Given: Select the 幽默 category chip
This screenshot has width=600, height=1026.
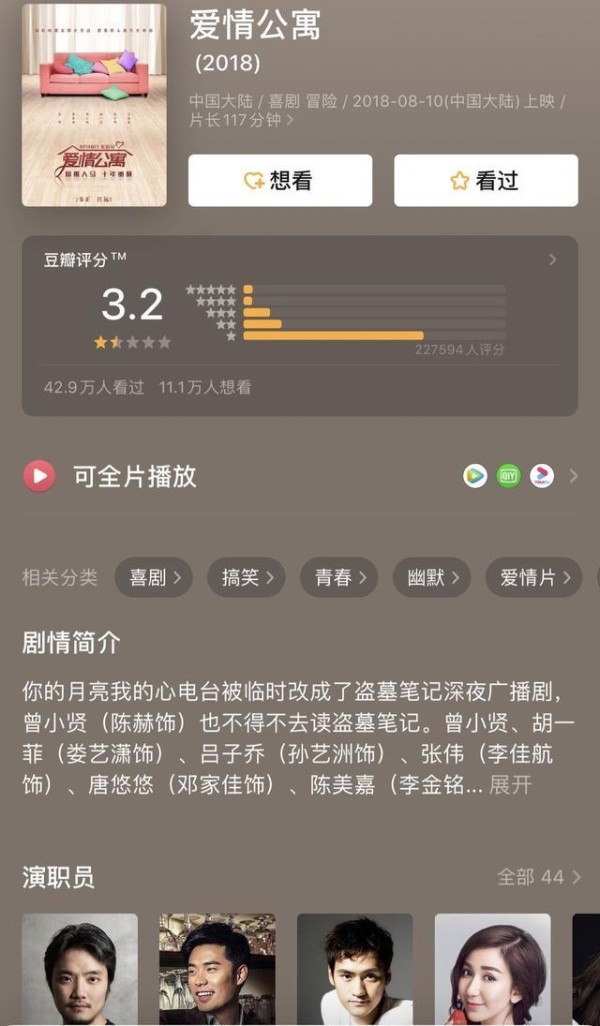Looking at the screenshot, I should pos(432,577).
